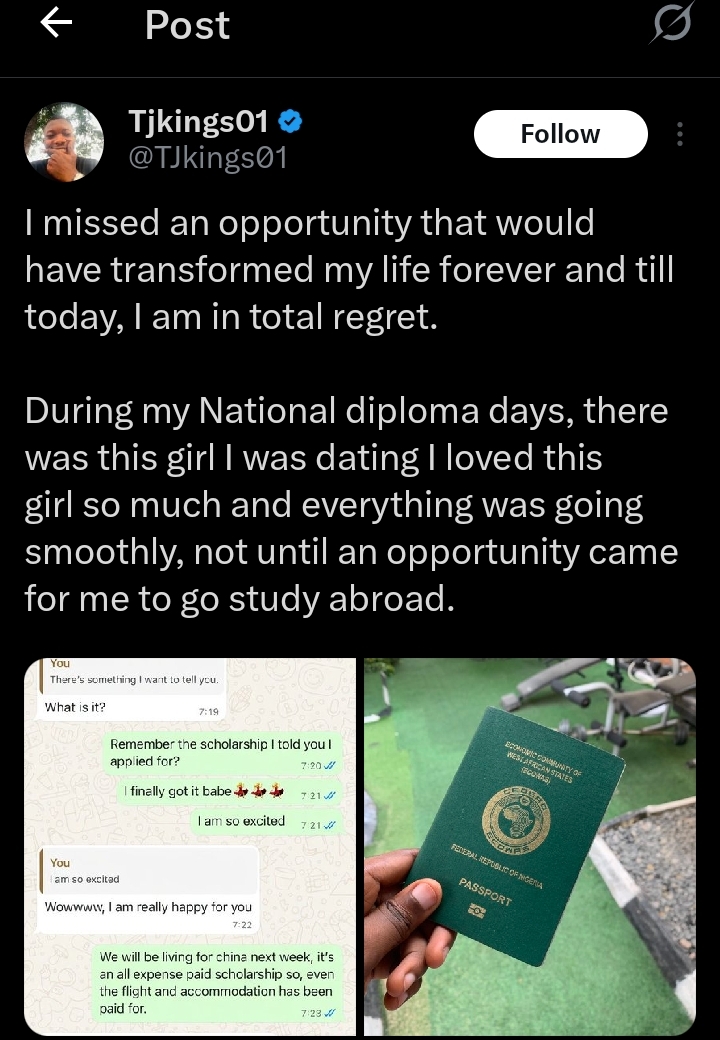The height and width of the screenshot is (1040, 720).
Task: Go back using the arrow
Action: [x=56, y=25]
